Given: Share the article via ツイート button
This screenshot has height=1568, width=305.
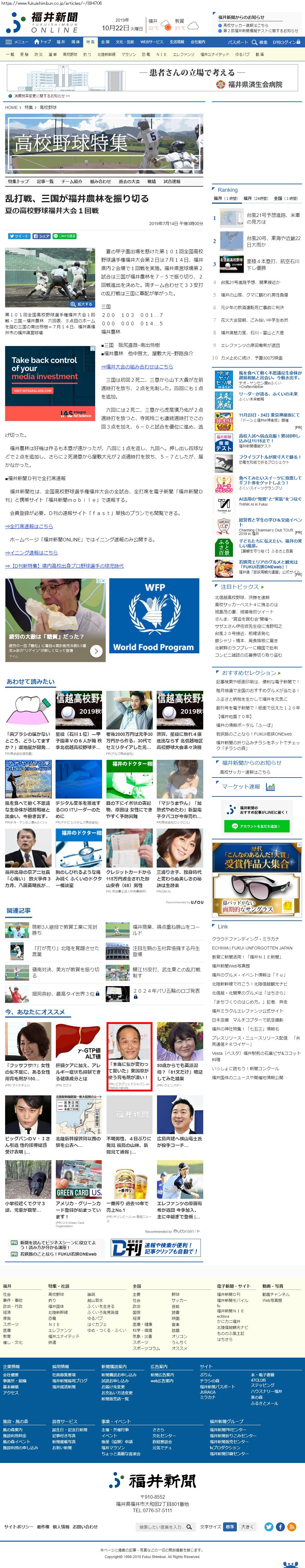Looking at the screenshot, I should coord(18,236).
